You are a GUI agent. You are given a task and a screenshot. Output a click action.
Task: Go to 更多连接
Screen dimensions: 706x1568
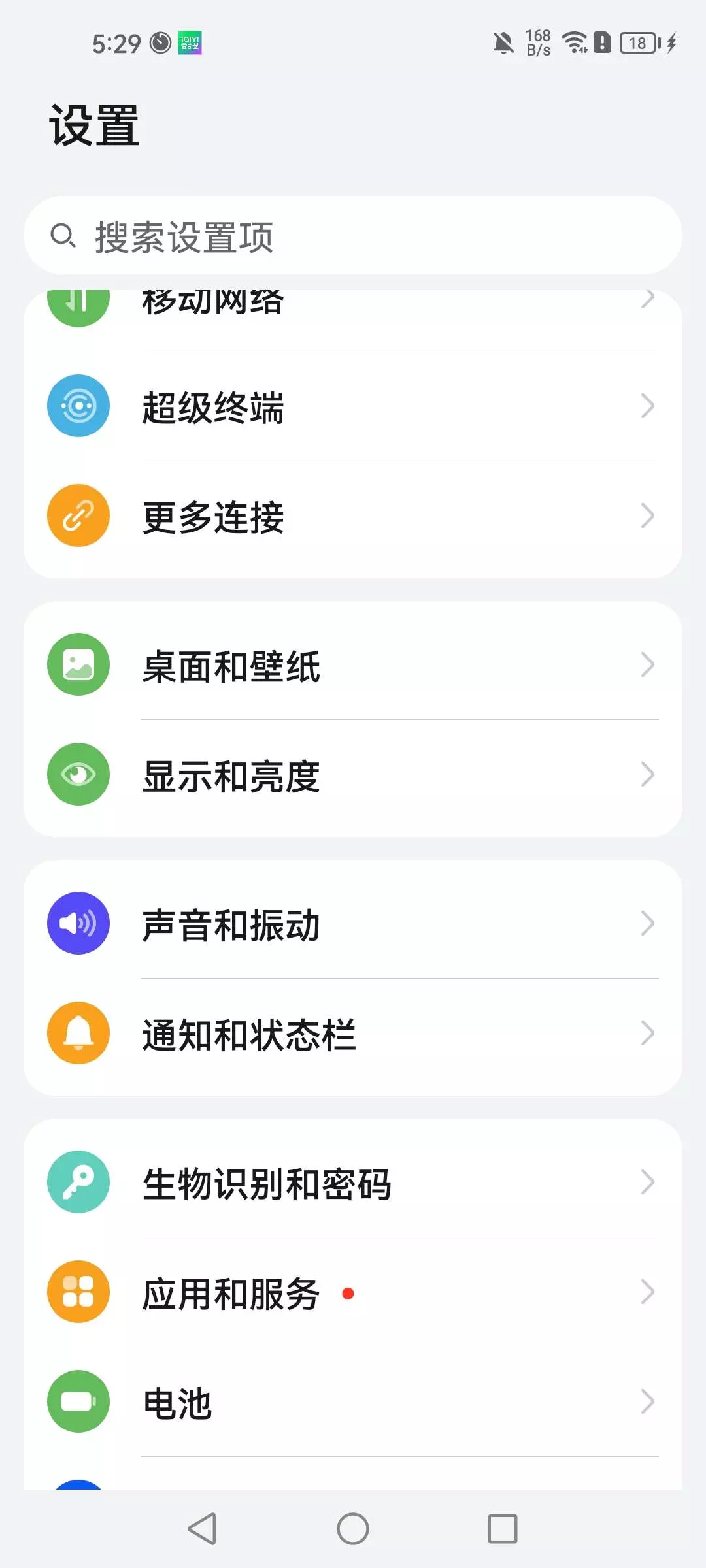[353, 516]
